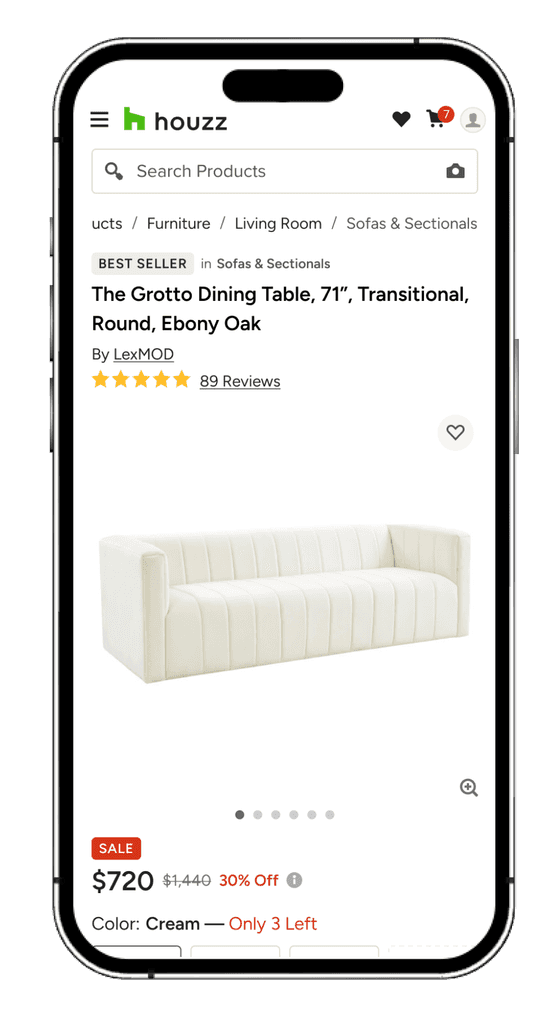Screen dimensions: 552x1024
Task: Go to the Living Room breadcrumb
Action: point(278,223)
